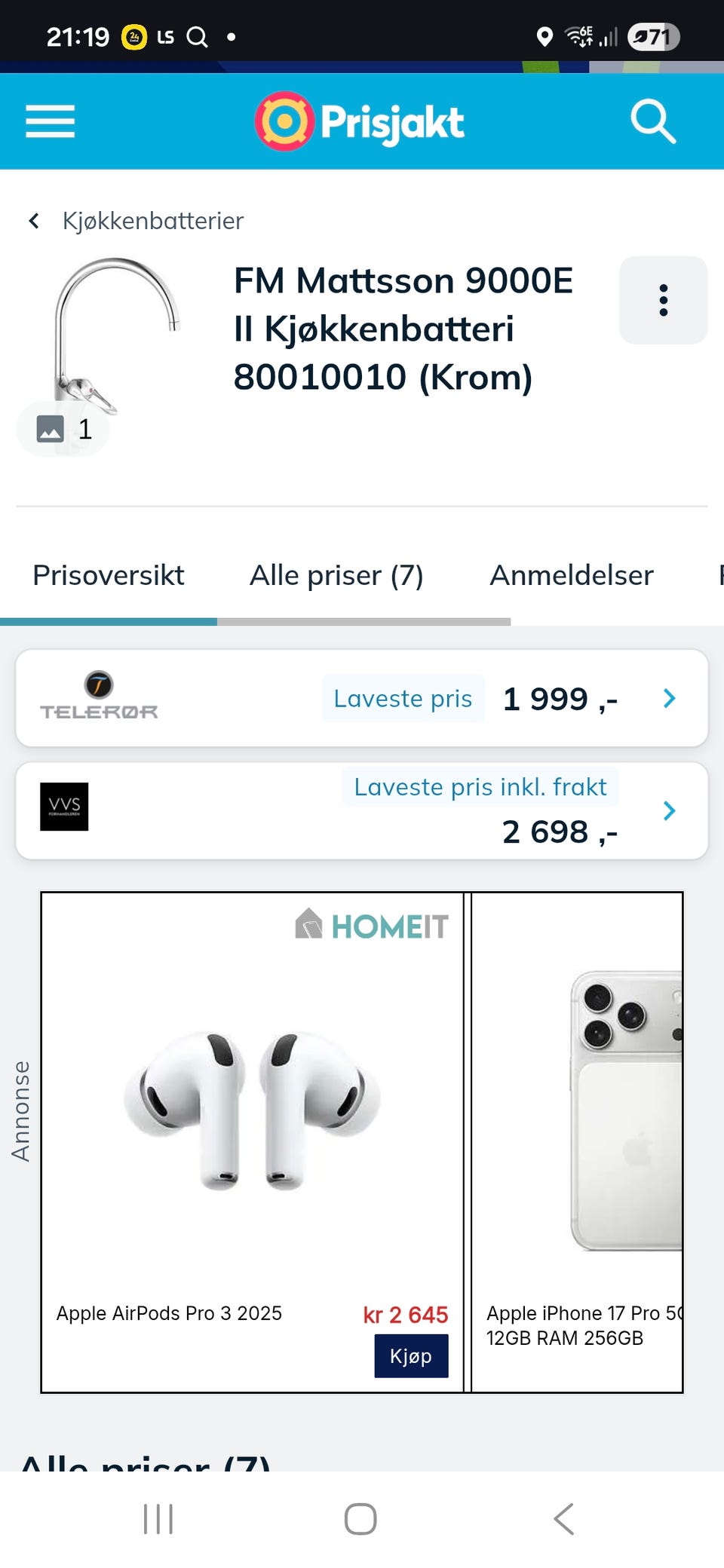This screenshot has height=1568, width=724.
Task: Click the Kjøp button for AirPods Pro
Action: (x=411, y=1355)
